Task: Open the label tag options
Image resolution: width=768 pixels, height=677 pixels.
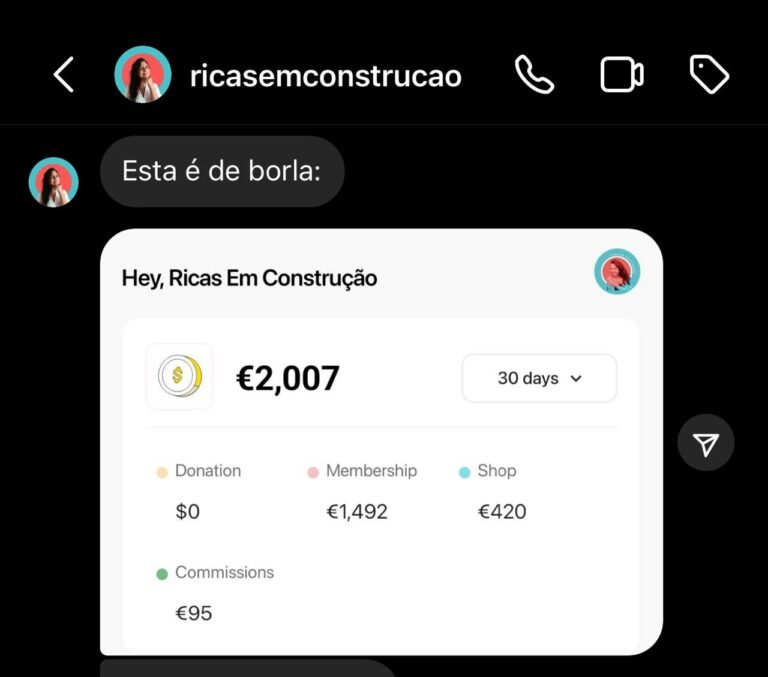Action: pyautogui.click(x=709, y=75)
